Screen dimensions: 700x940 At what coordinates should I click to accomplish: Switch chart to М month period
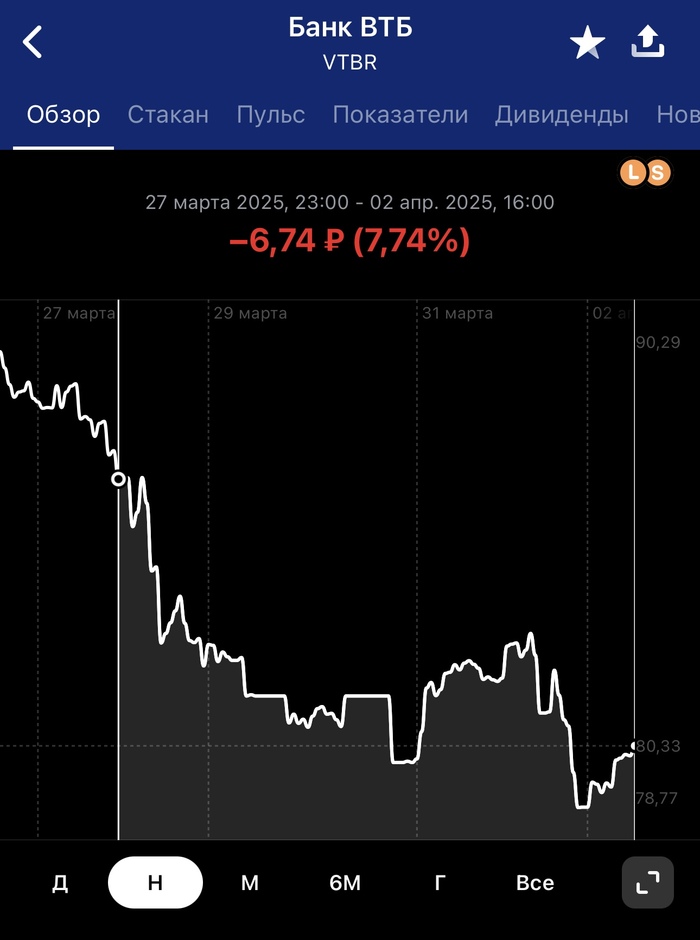point(250,883)
